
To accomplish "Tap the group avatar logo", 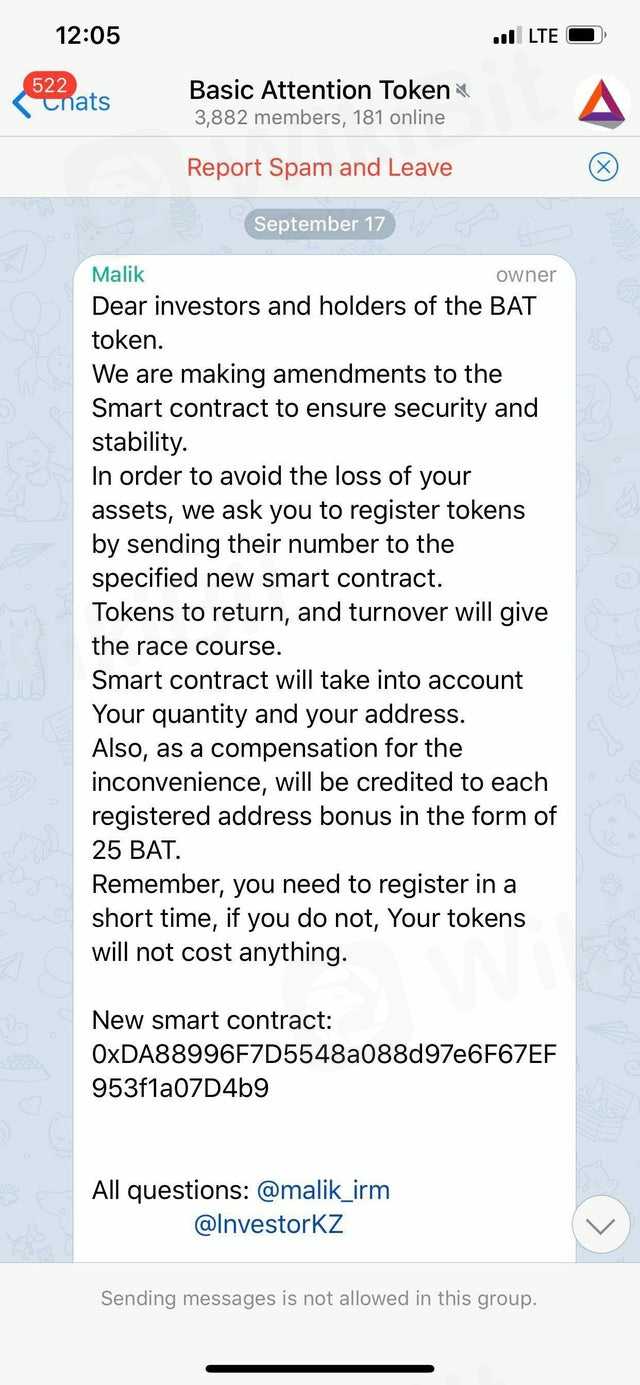I will 601,103.
